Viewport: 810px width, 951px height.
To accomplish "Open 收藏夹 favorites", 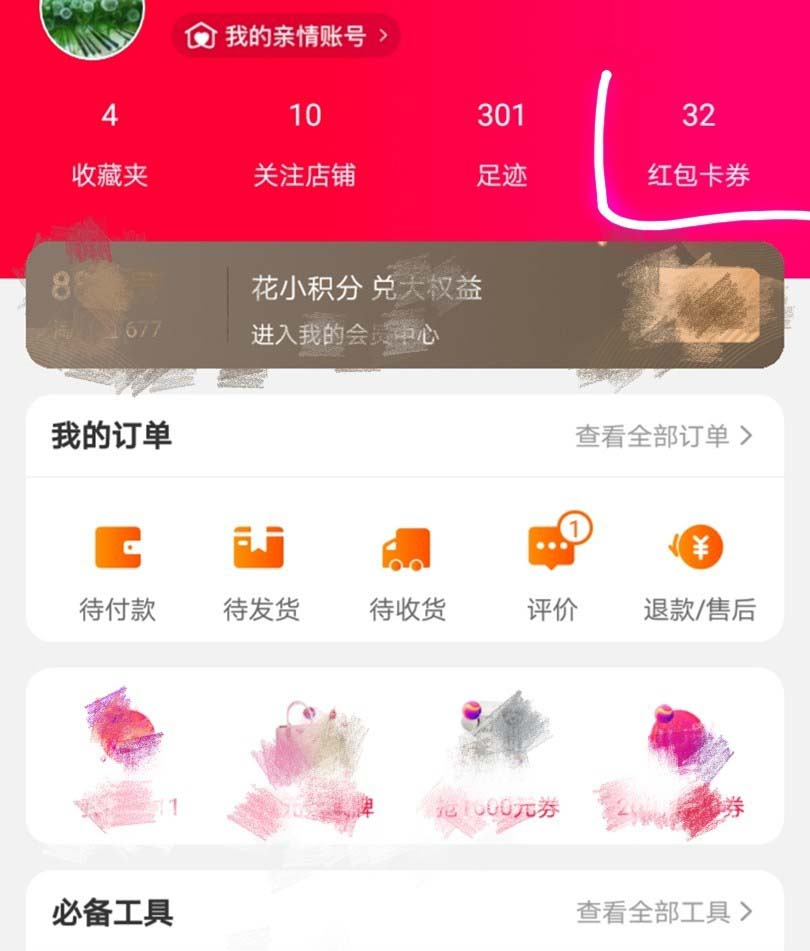I will coord(110,145).
